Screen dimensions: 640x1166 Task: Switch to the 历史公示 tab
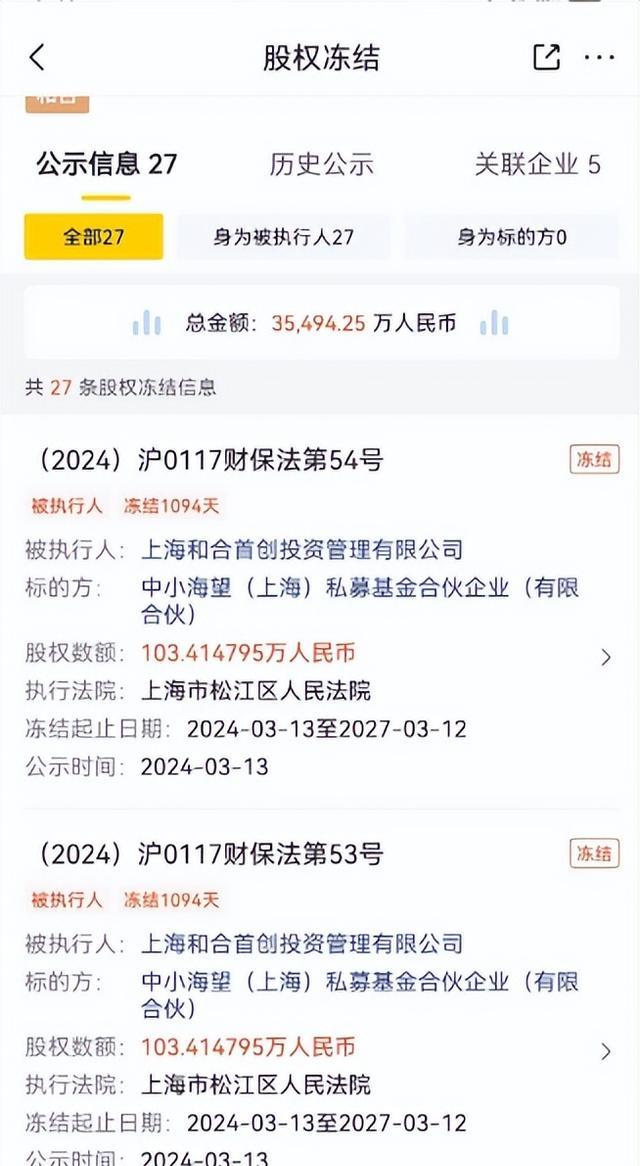tap(321, 164)
